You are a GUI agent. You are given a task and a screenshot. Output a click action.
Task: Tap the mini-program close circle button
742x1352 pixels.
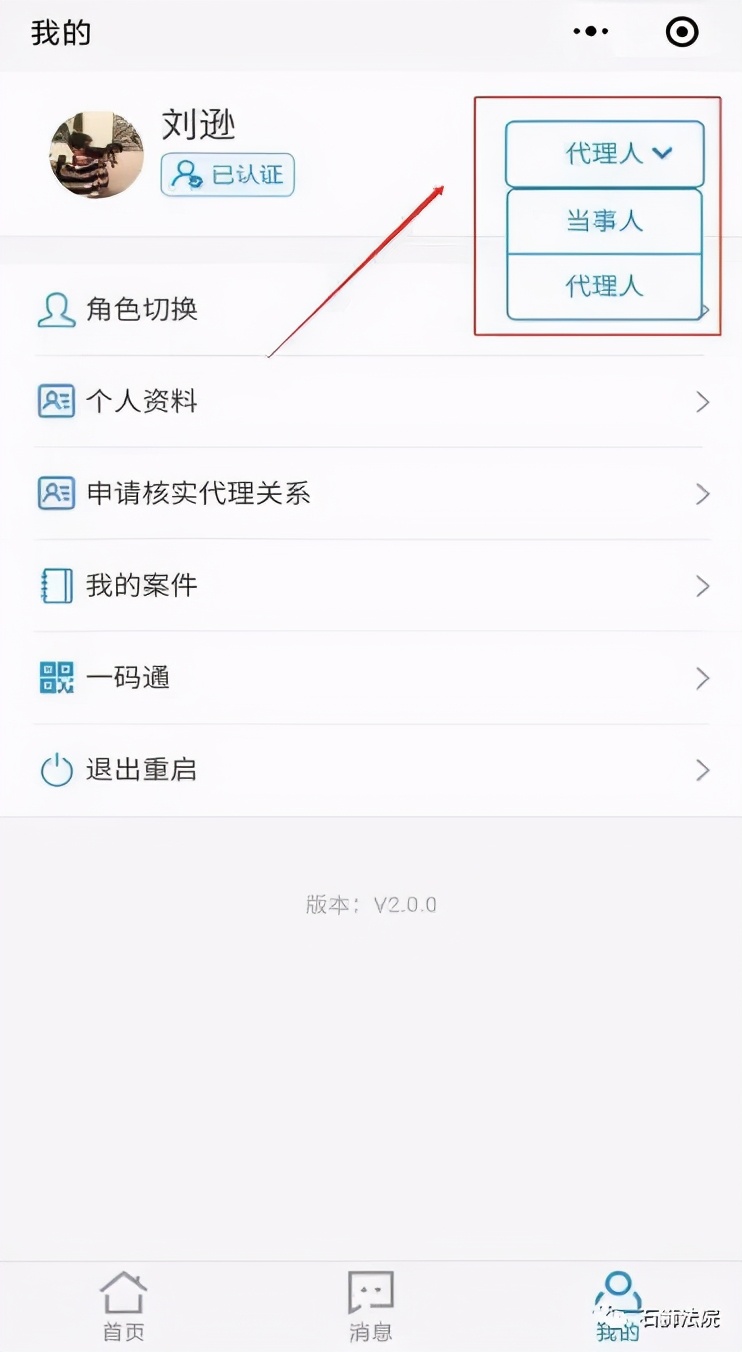coord(681,31)
